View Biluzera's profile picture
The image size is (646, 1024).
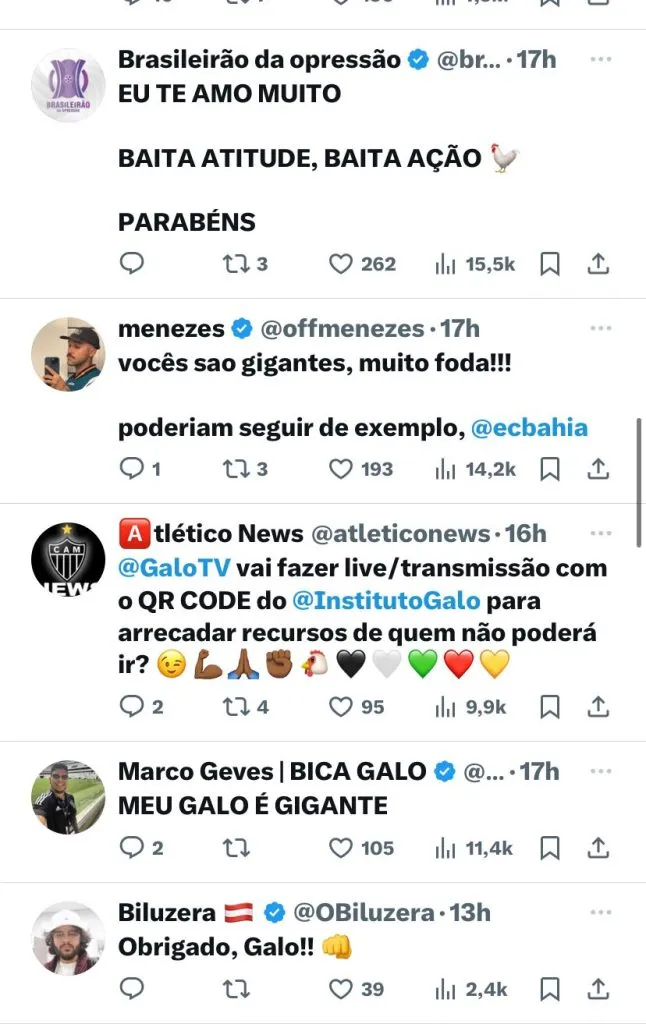[x=68, y=939]
